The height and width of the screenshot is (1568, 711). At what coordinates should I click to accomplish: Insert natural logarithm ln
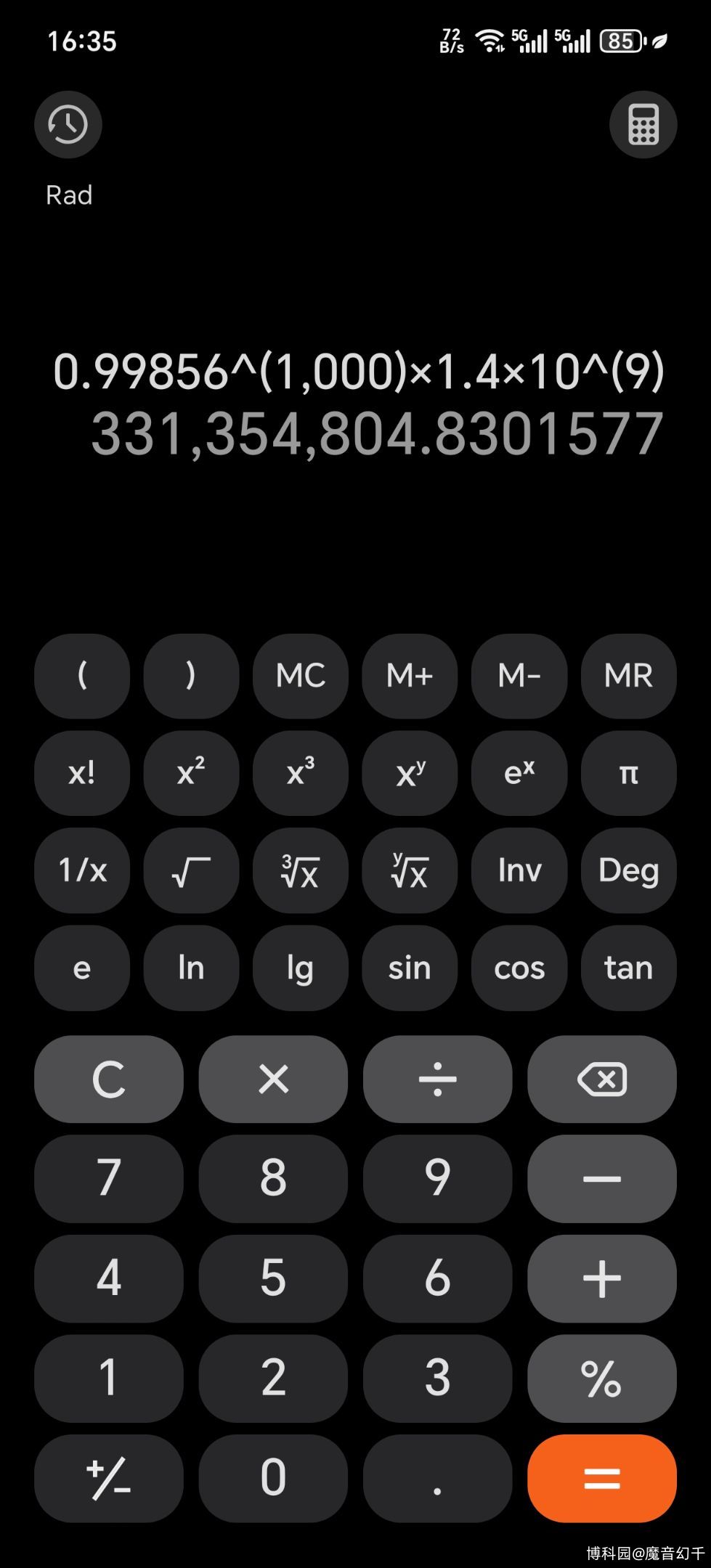(x=191, y=967)
